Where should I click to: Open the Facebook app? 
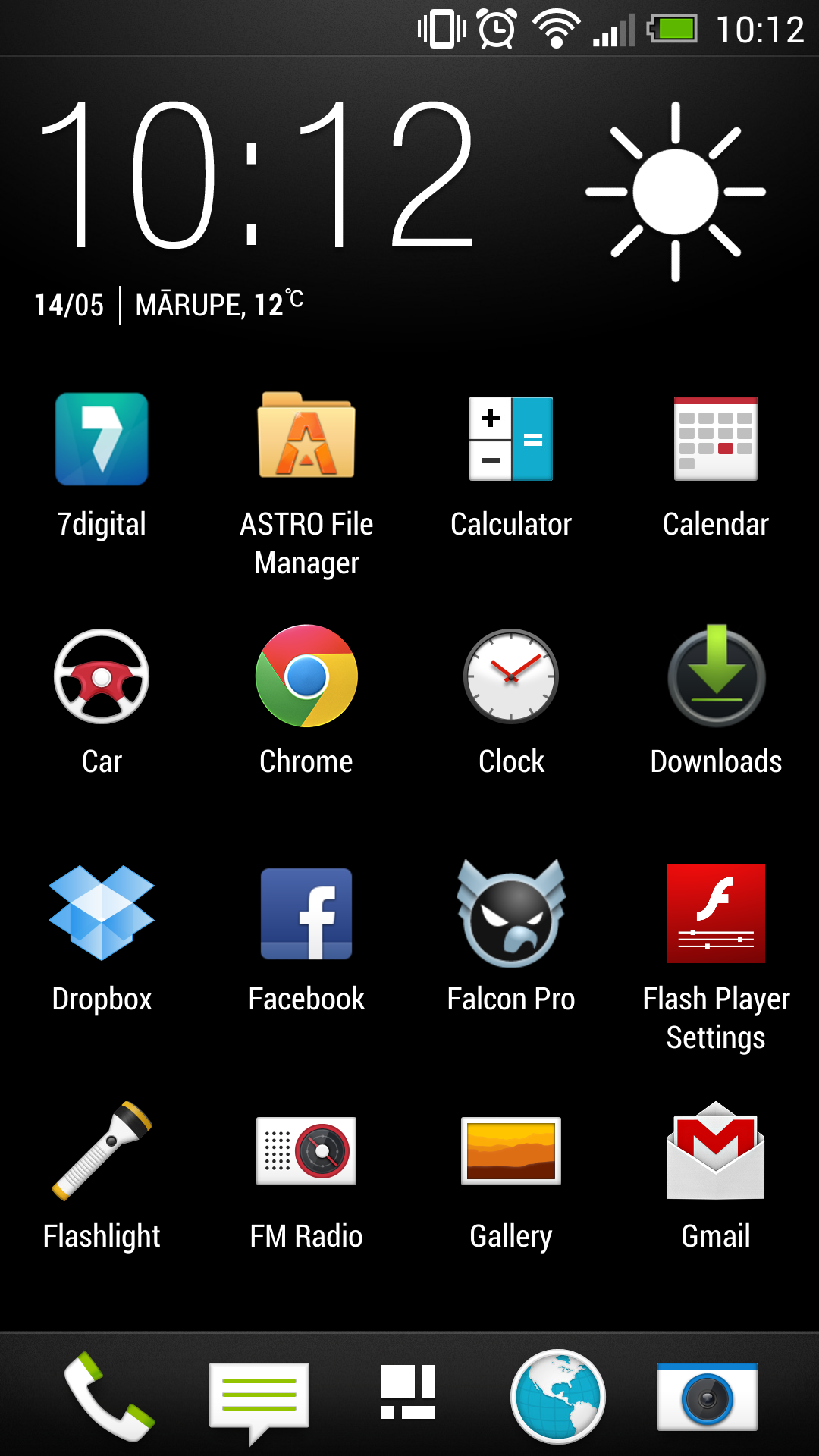click(x=306, y=914)
